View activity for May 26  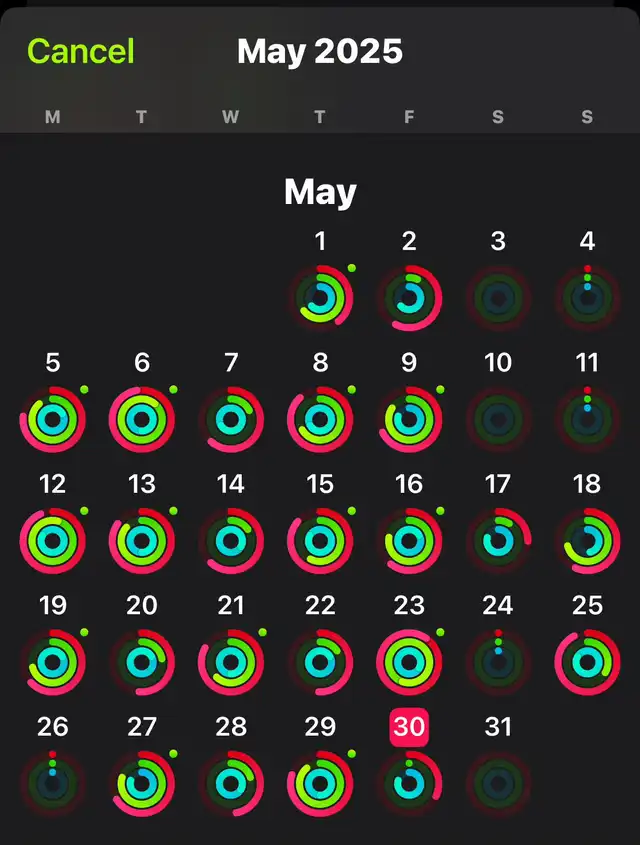point(52,783)
